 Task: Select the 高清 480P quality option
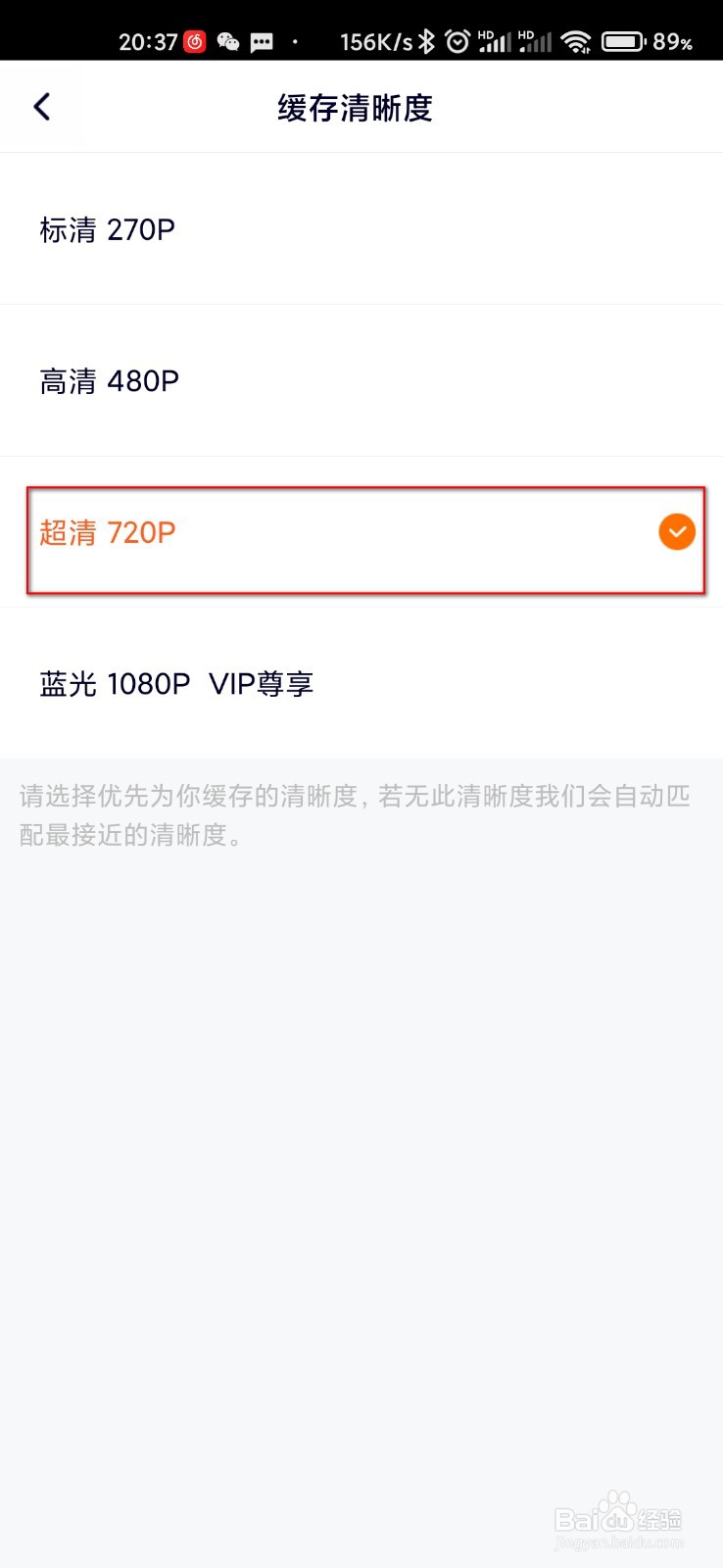coord(109,380)
